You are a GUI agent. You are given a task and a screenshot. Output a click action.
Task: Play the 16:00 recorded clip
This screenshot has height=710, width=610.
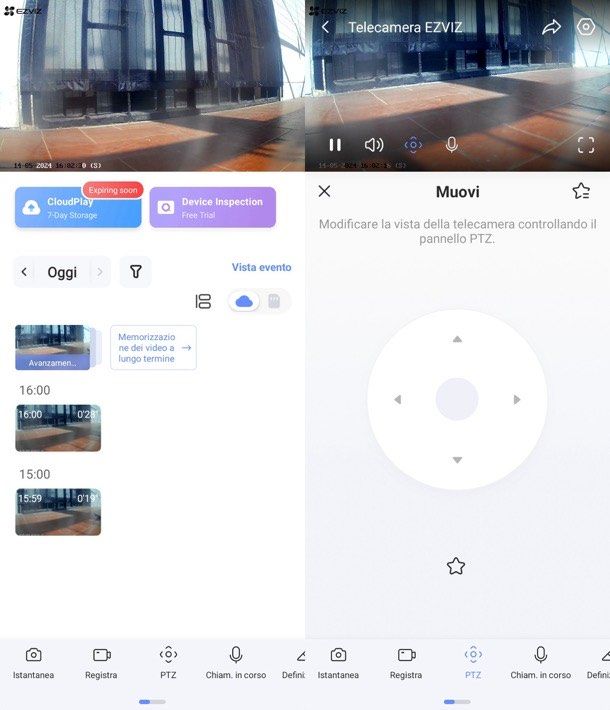pyautogui.click(x=58, y=428)
